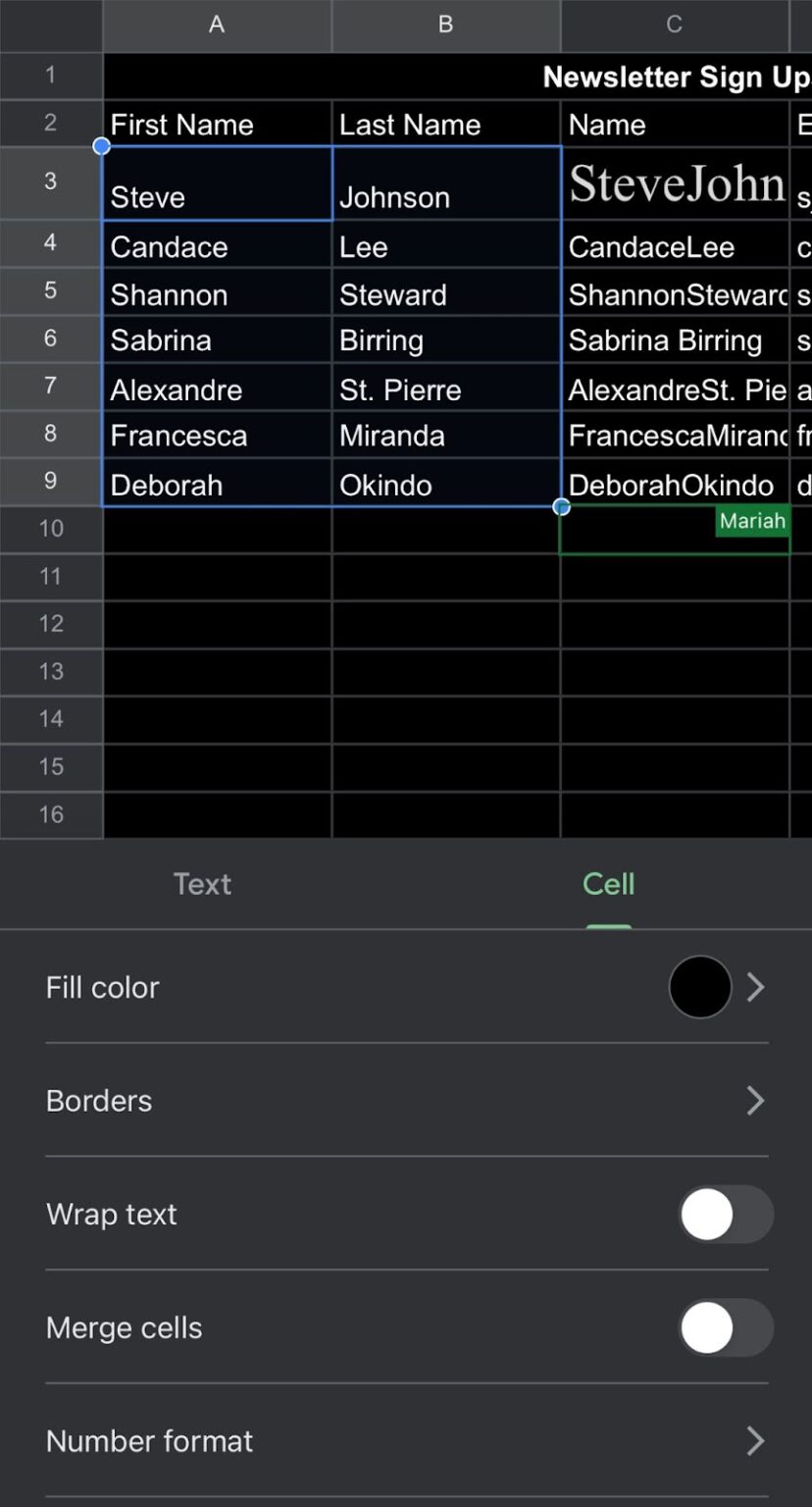Select column A header
Viewport: 812px width, 1507px height.
216,26
